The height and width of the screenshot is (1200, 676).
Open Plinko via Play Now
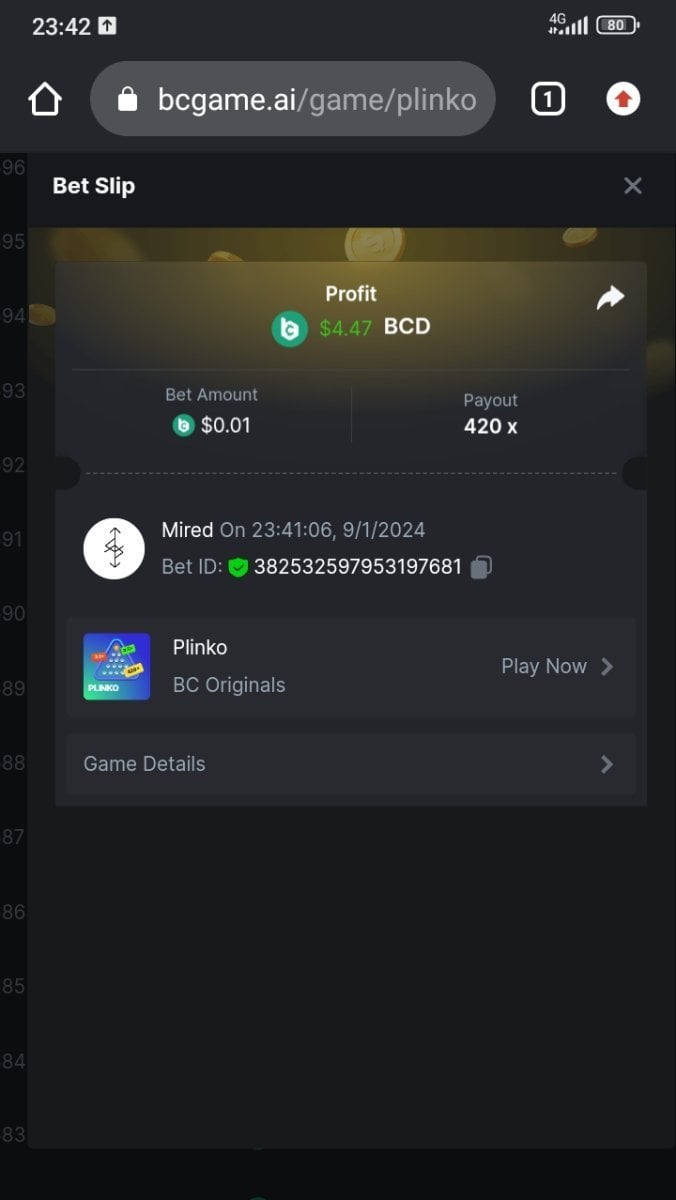[557, 667]
